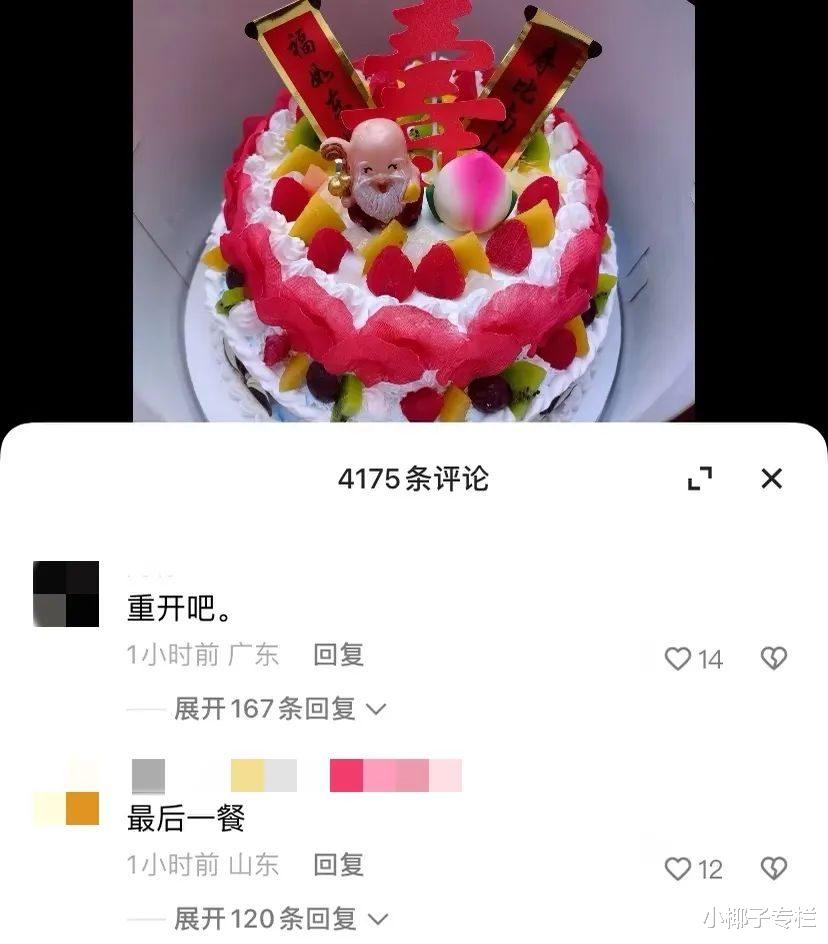
Task: Reply to the comment 最后一餐
Action: pos(338,865)
